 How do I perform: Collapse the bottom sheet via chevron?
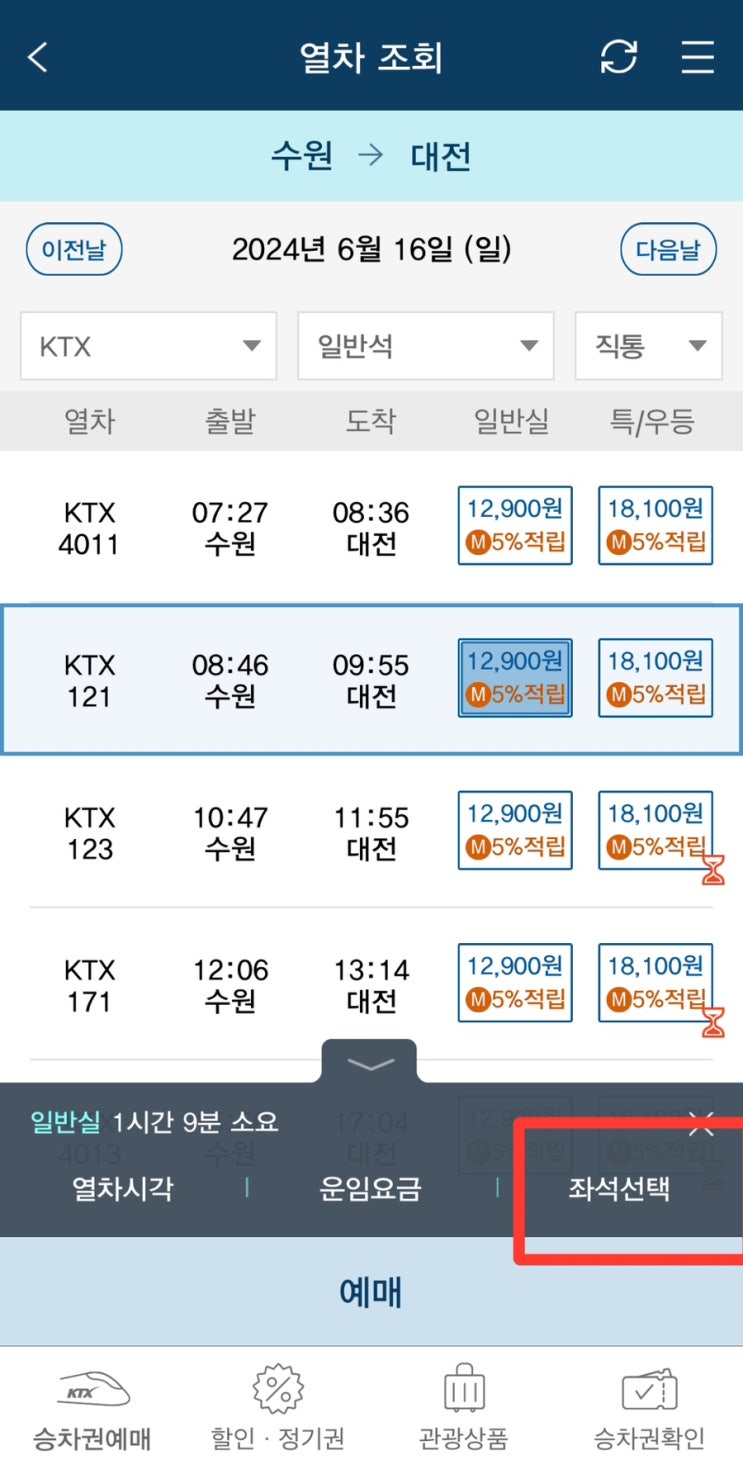click(370, 1063)
